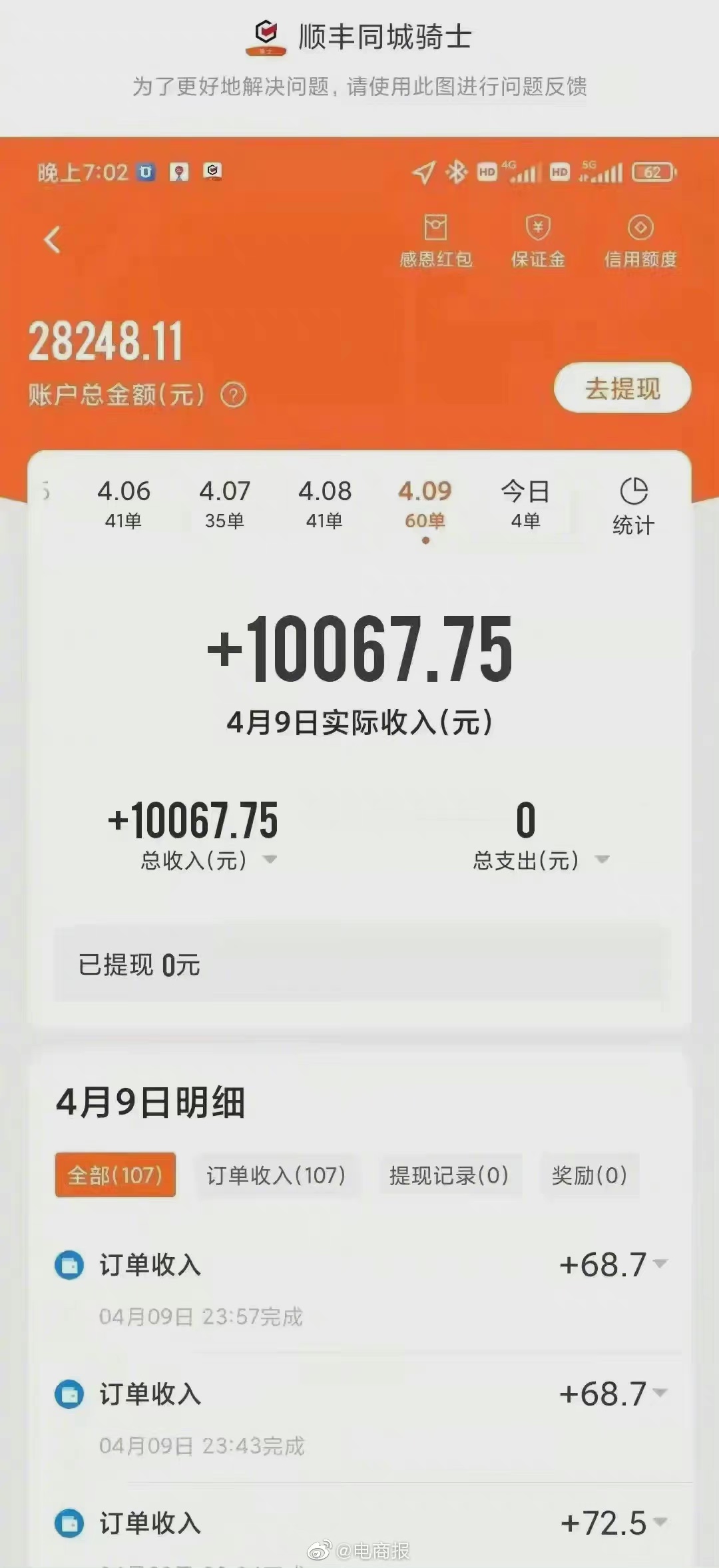Expand the order completed at 23:43
The height and width of the screenshot is (1568, 719).
pos(660,1393)
